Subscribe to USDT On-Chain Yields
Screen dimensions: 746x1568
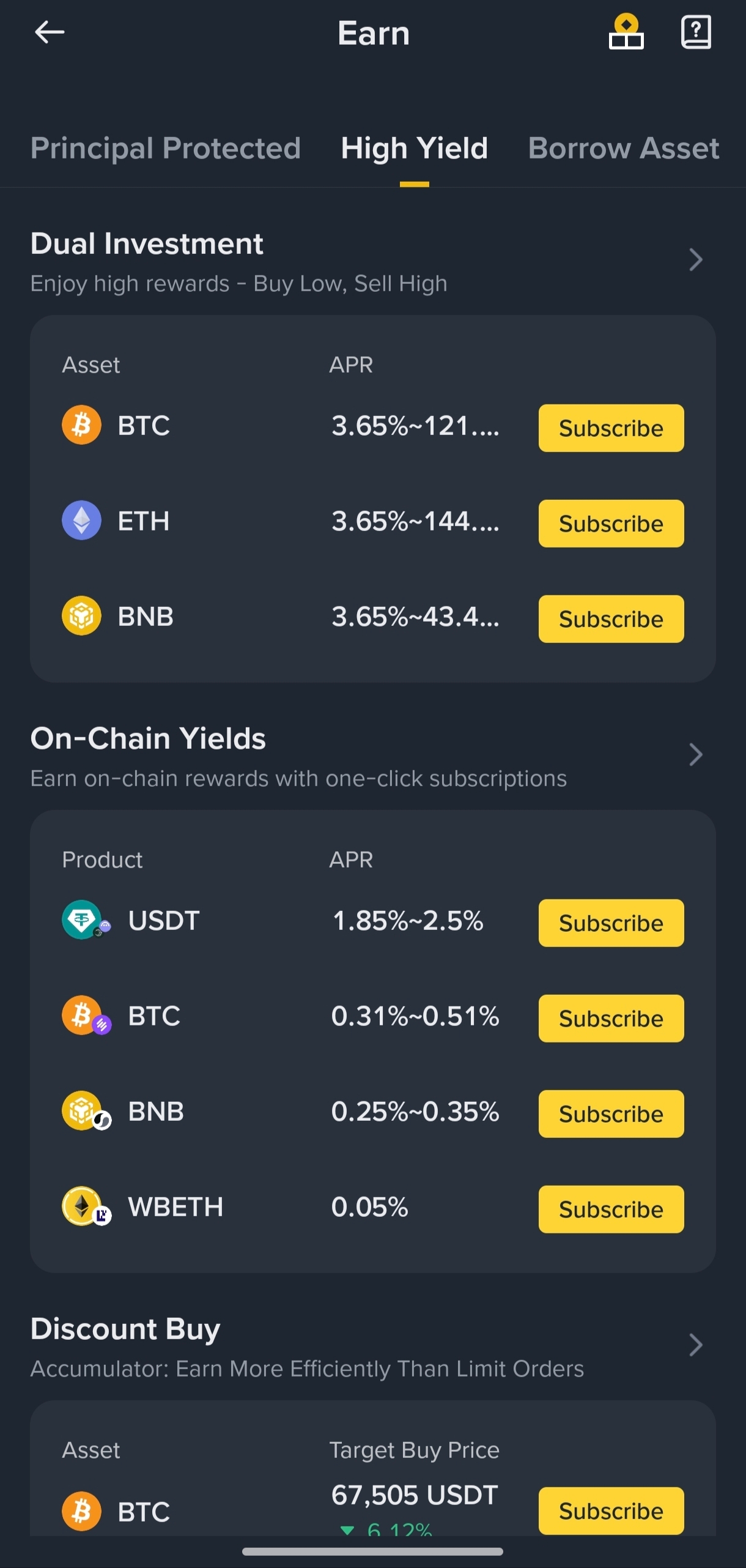(611, 923)
